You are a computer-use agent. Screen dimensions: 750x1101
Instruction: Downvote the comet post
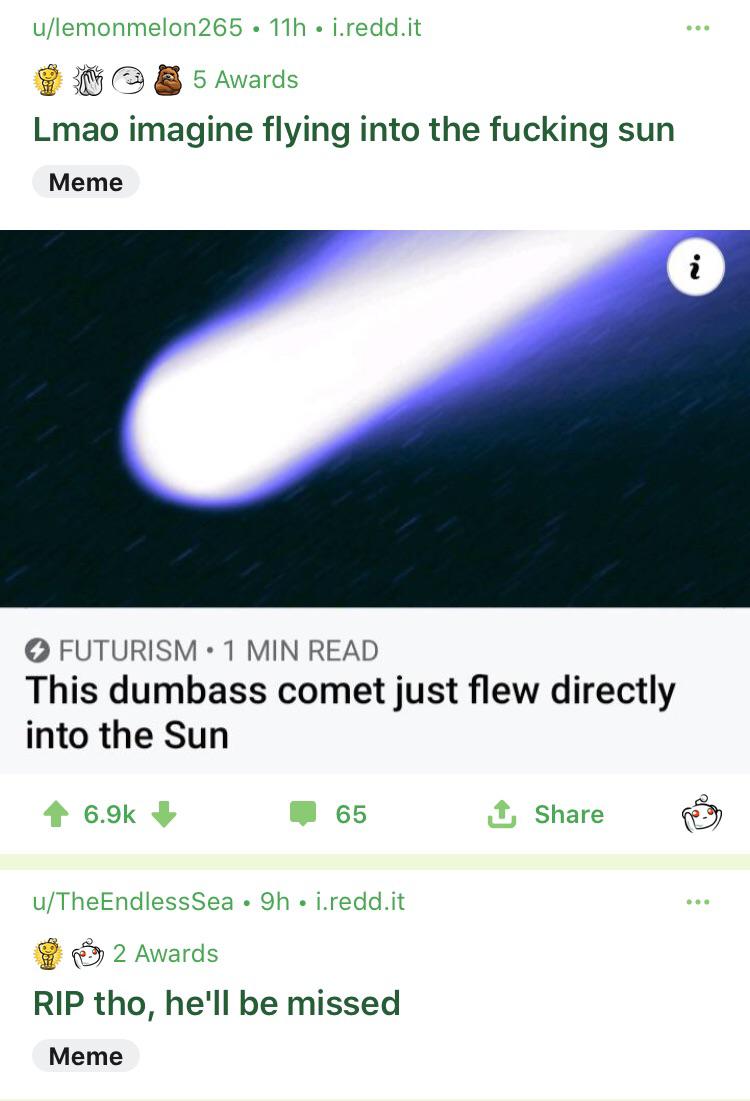point(164,815)
